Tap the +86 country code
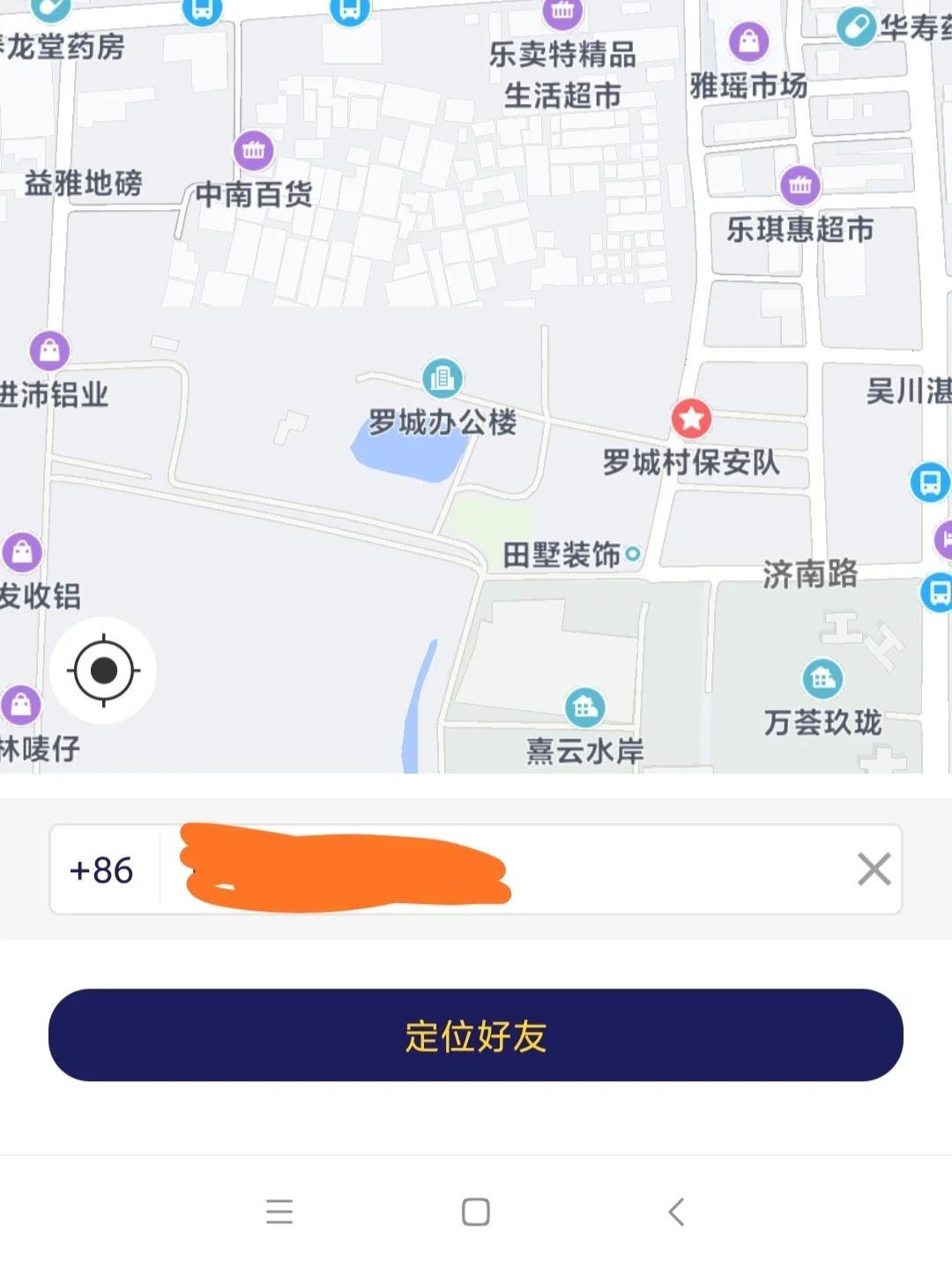952x1269 pixels. (101, 870)
